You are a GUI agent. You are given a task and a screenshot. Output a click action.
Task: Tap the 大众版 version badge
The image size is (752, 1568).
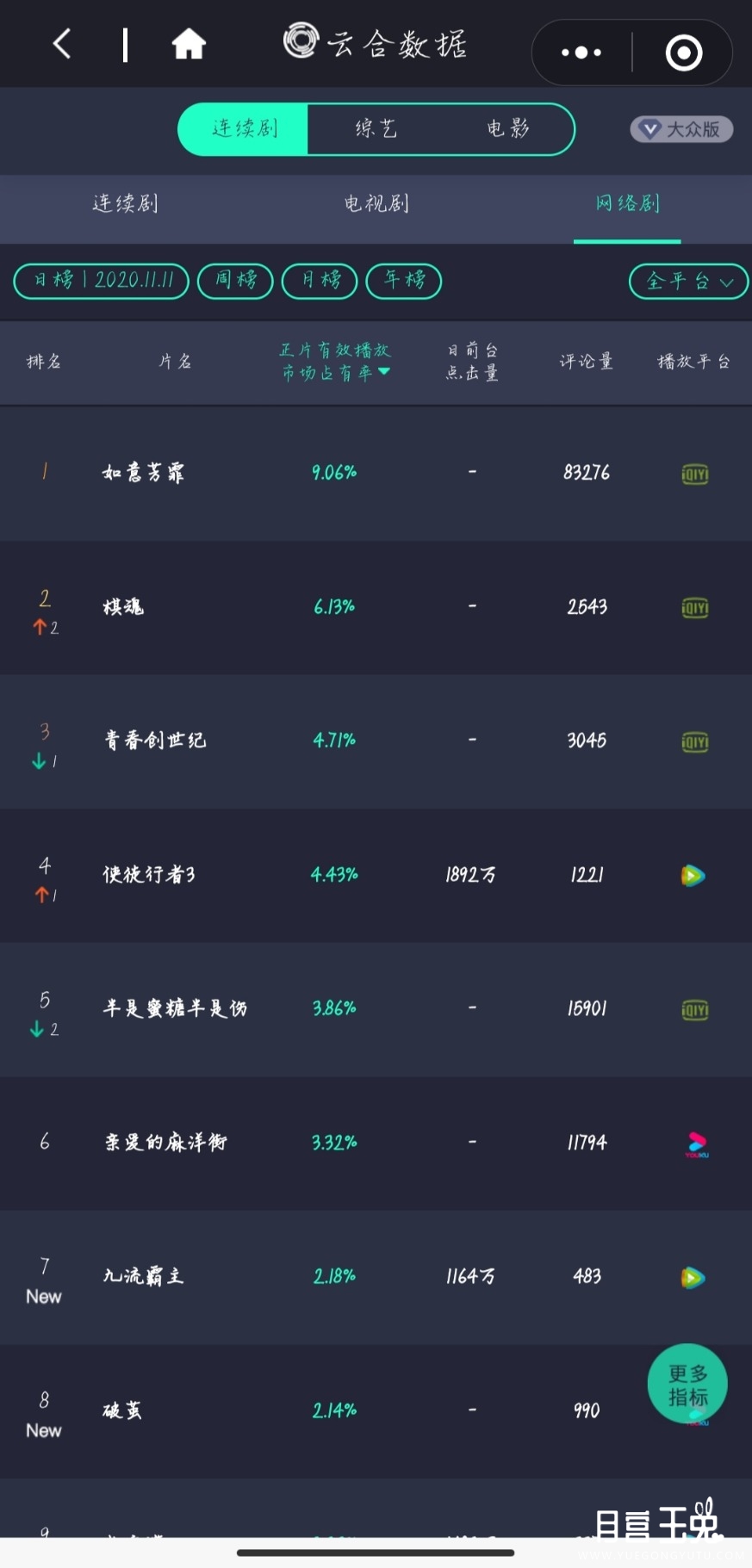(x=681, y=129)
